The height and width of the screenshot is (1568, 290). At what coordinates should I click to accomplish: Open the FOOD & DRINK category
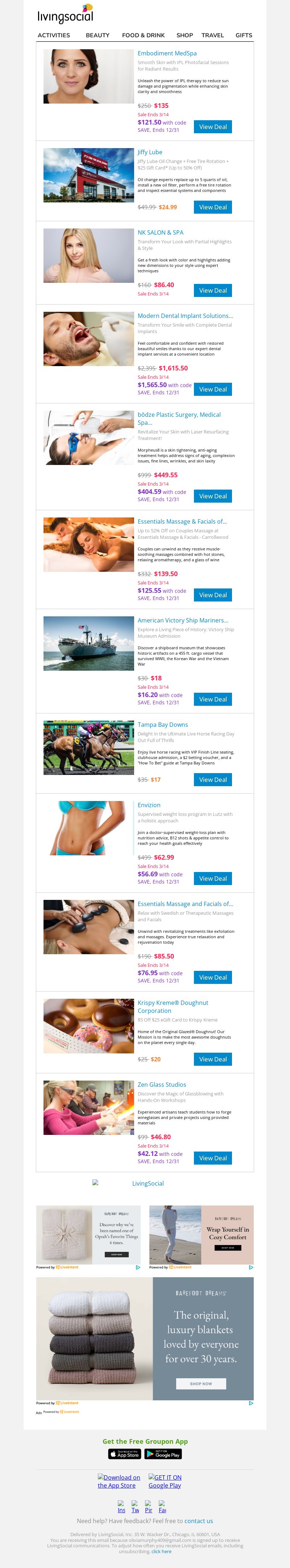[x=143, y=35]
